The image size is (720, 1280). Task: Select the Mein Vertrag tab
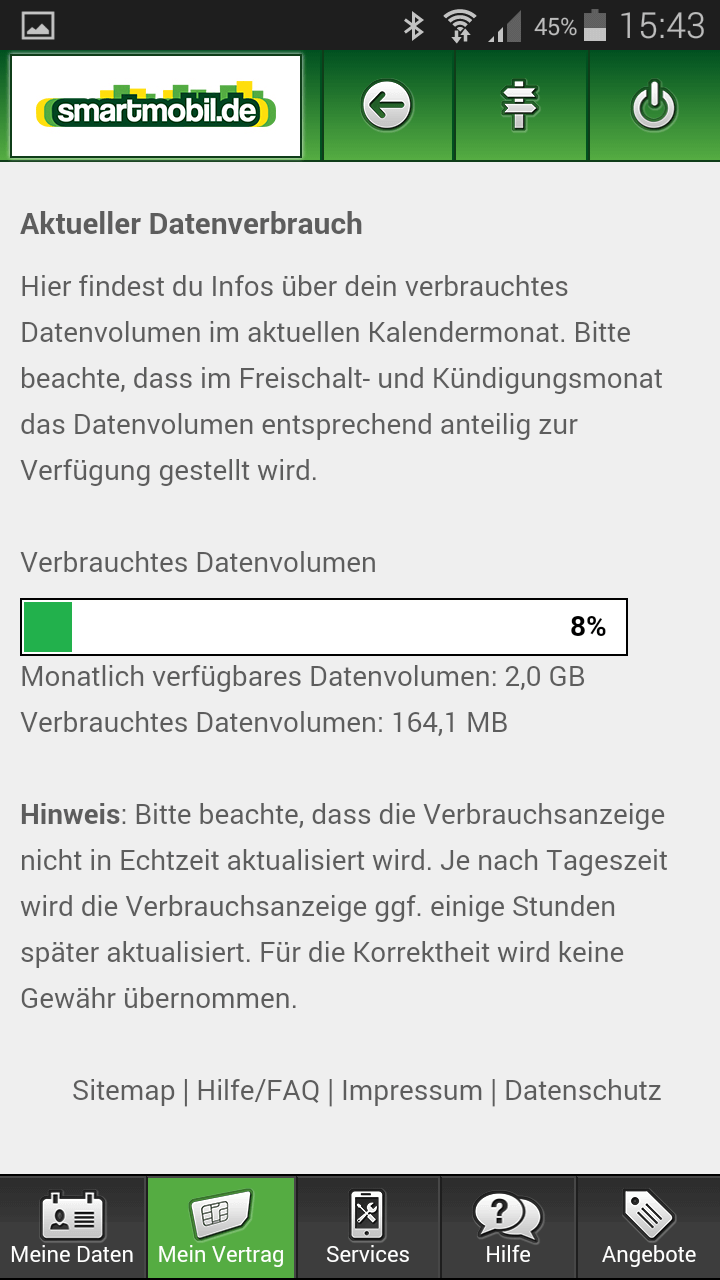221,1228
